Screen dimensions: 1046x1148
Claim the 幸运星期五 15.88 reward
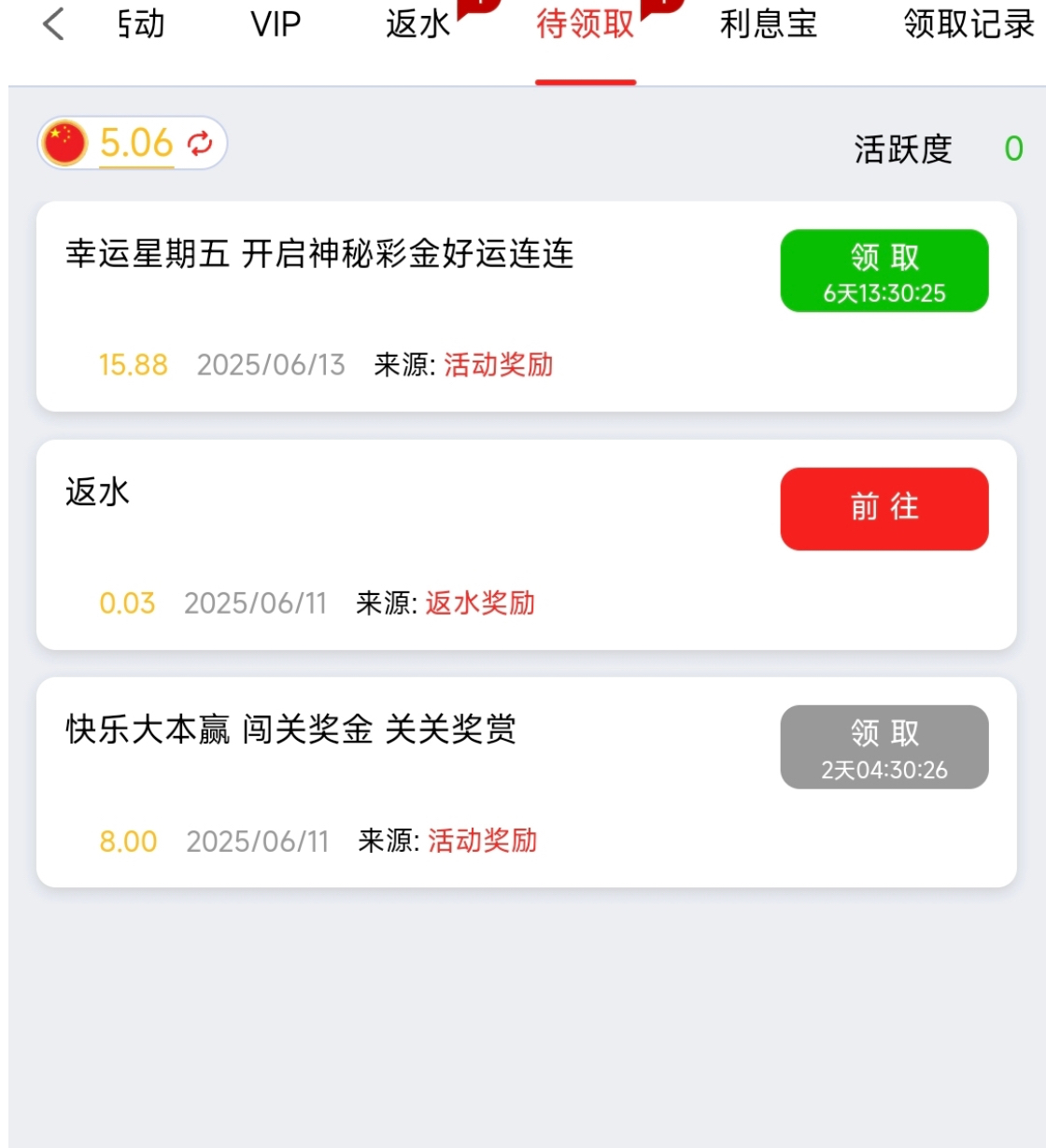[883, 271]
